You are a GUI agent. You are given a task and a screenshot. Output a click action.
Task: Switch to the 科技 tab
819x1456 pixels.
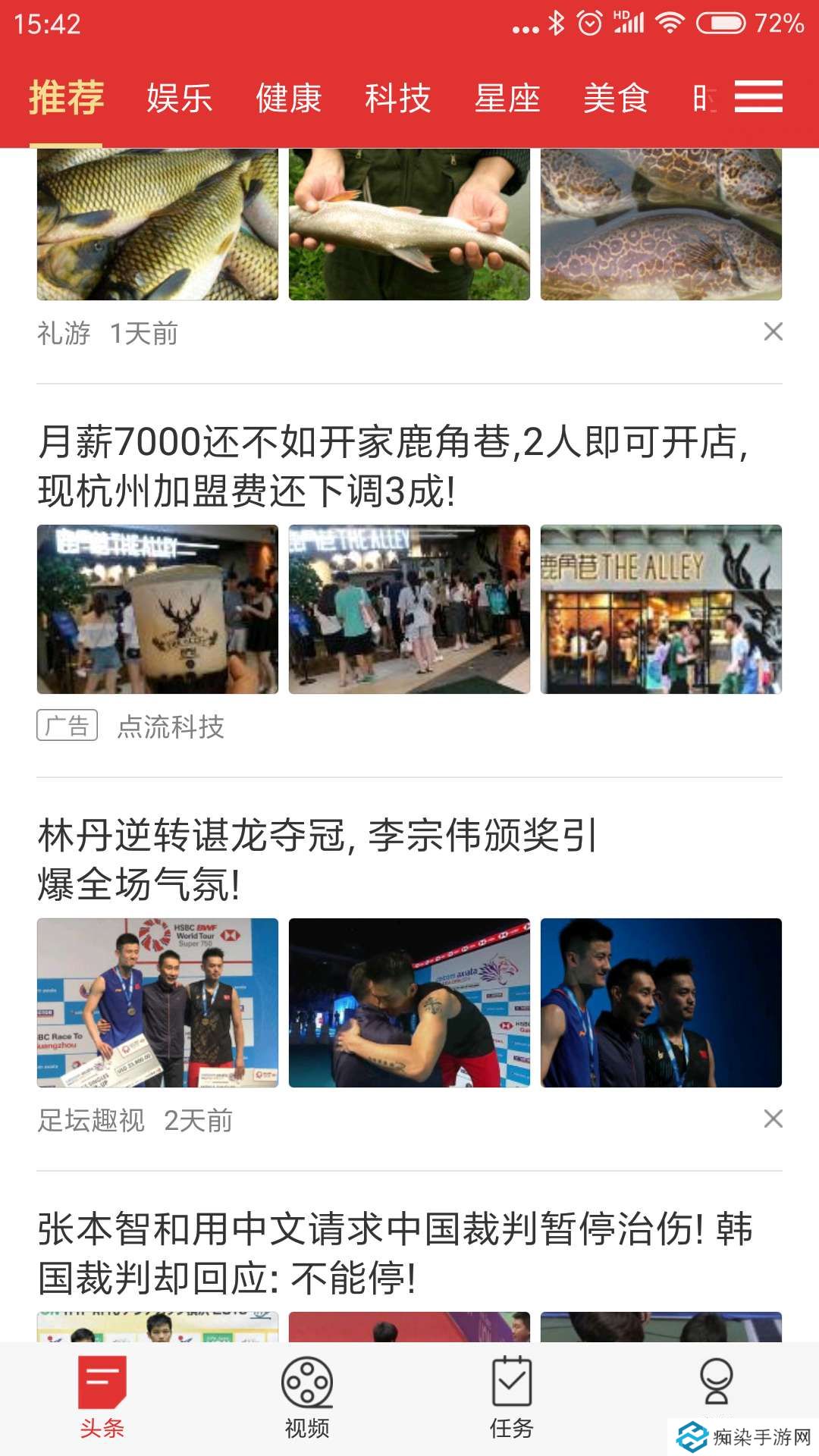pyautogui.click(x=400, y=99)
